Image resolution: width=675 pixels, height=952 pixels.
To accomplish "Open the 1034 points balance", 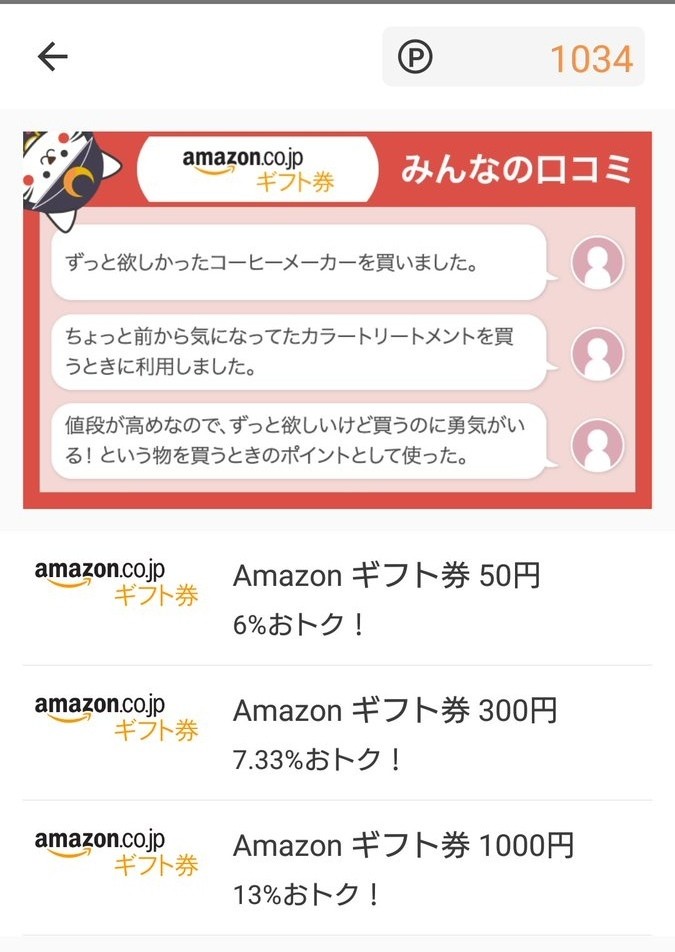I will [513, 58].
